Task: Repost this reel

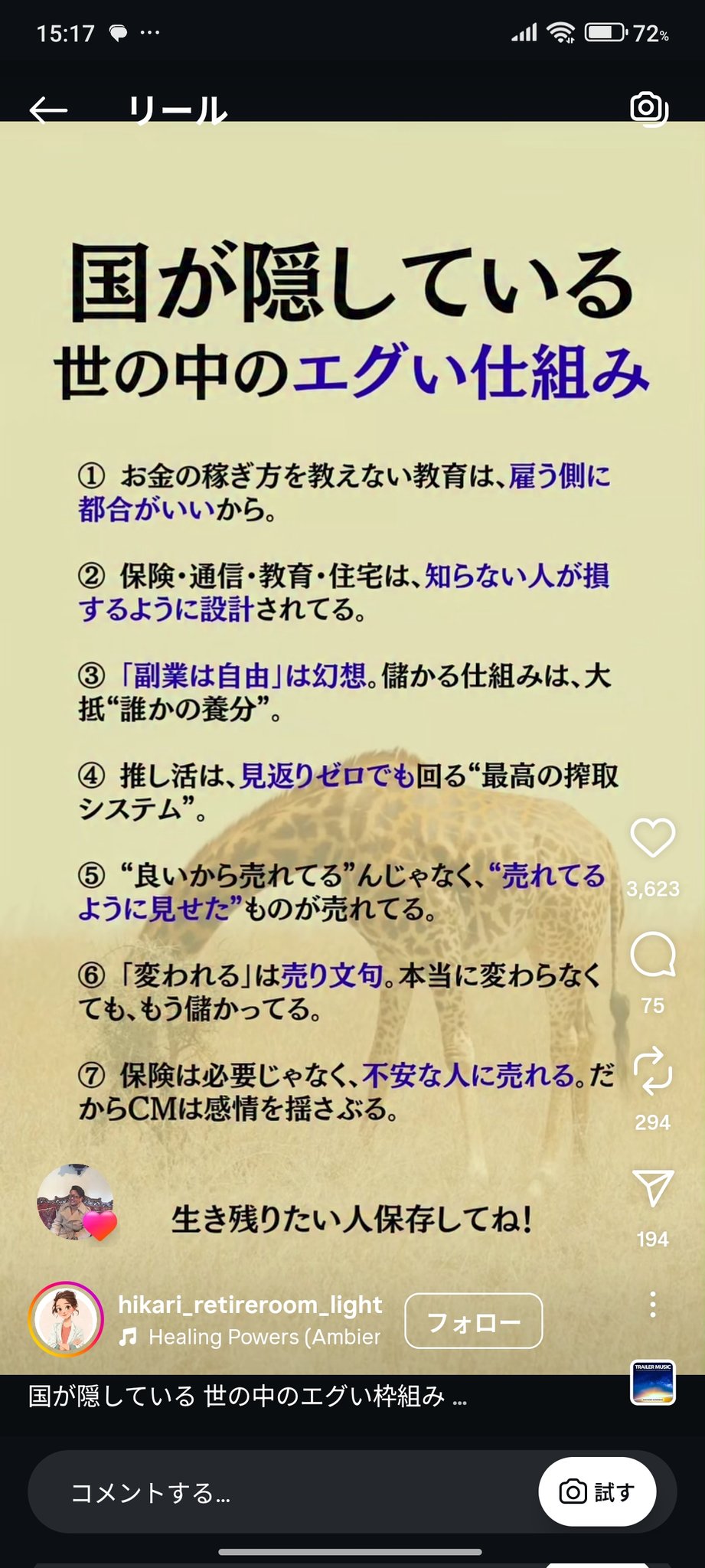Action: tap(652, 1070)
